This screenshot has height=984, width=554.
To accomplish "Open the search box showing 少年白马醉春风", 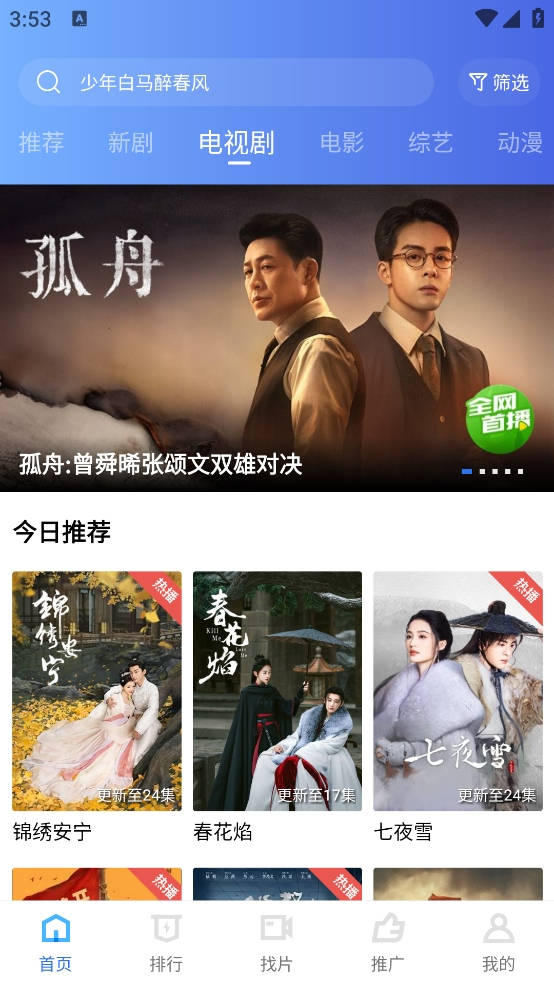I will point(226,82).
